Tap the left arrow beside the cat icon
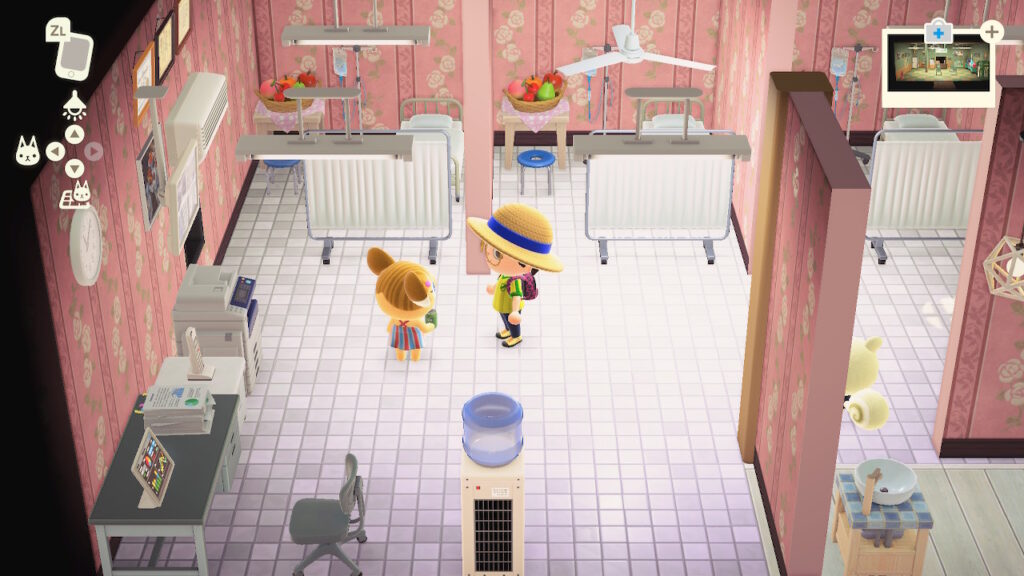1024x576 pixels. pos(56,151)
